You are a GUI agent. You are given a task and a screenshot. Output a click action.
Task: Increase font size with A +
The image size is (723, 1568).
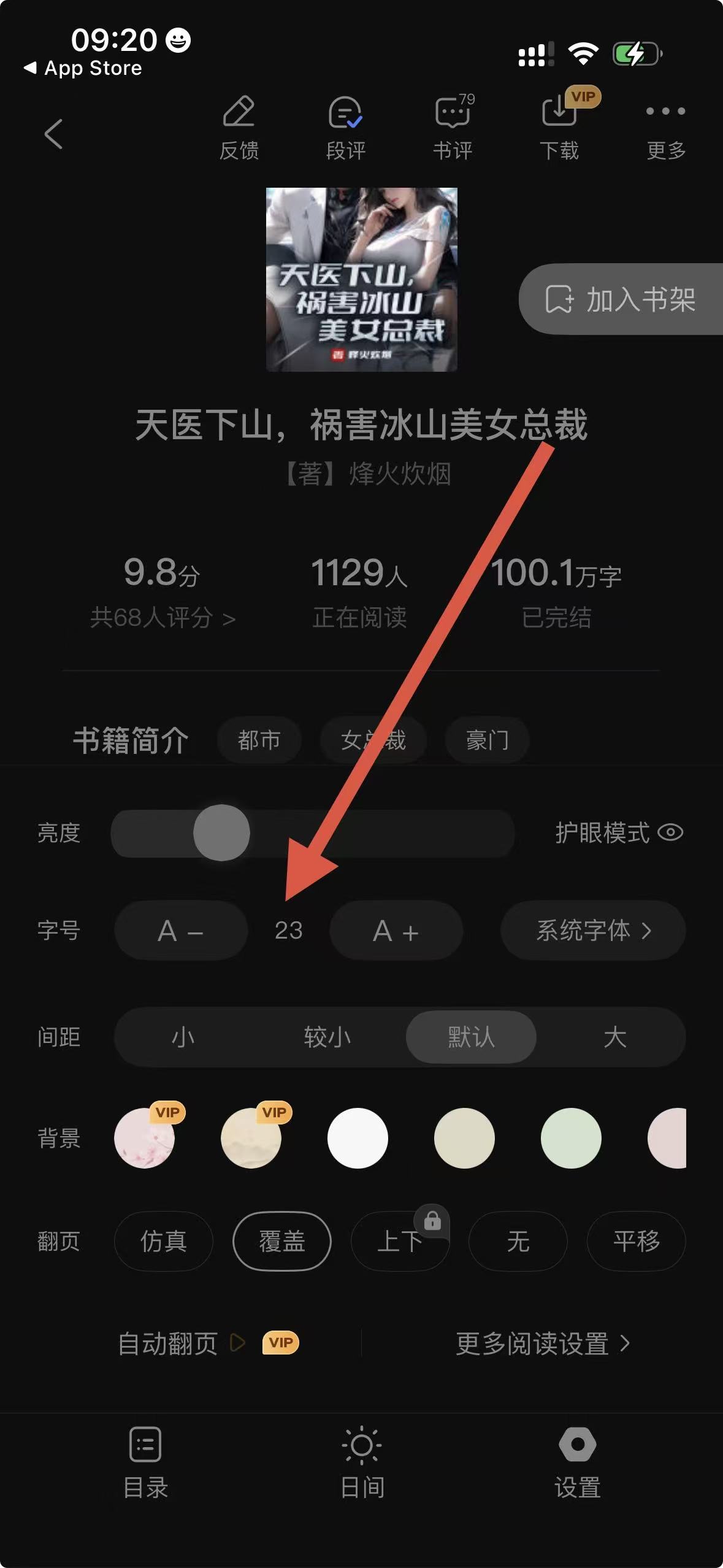coord(396,930)
